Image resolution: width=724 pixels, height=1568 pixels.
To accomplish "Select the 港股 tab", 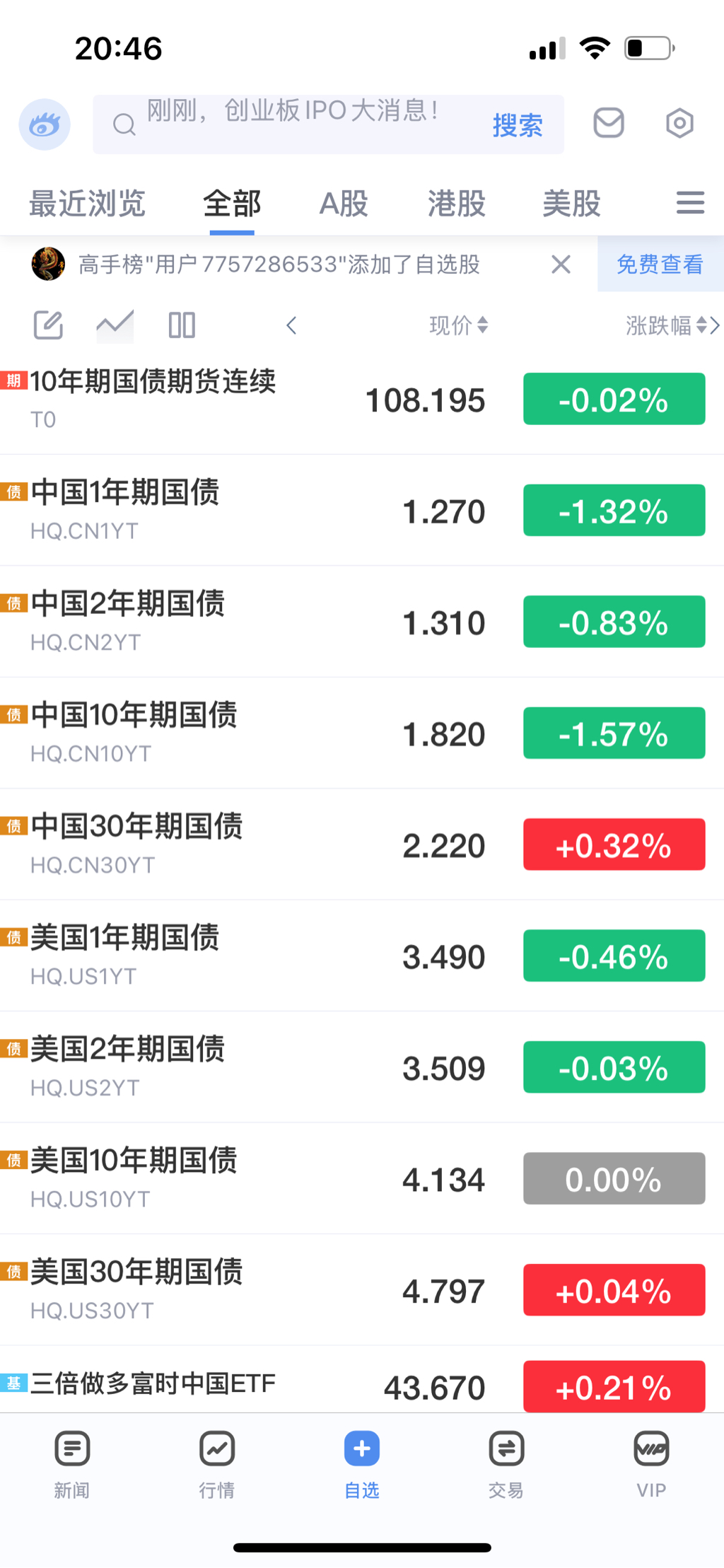I will coord(456,204).
